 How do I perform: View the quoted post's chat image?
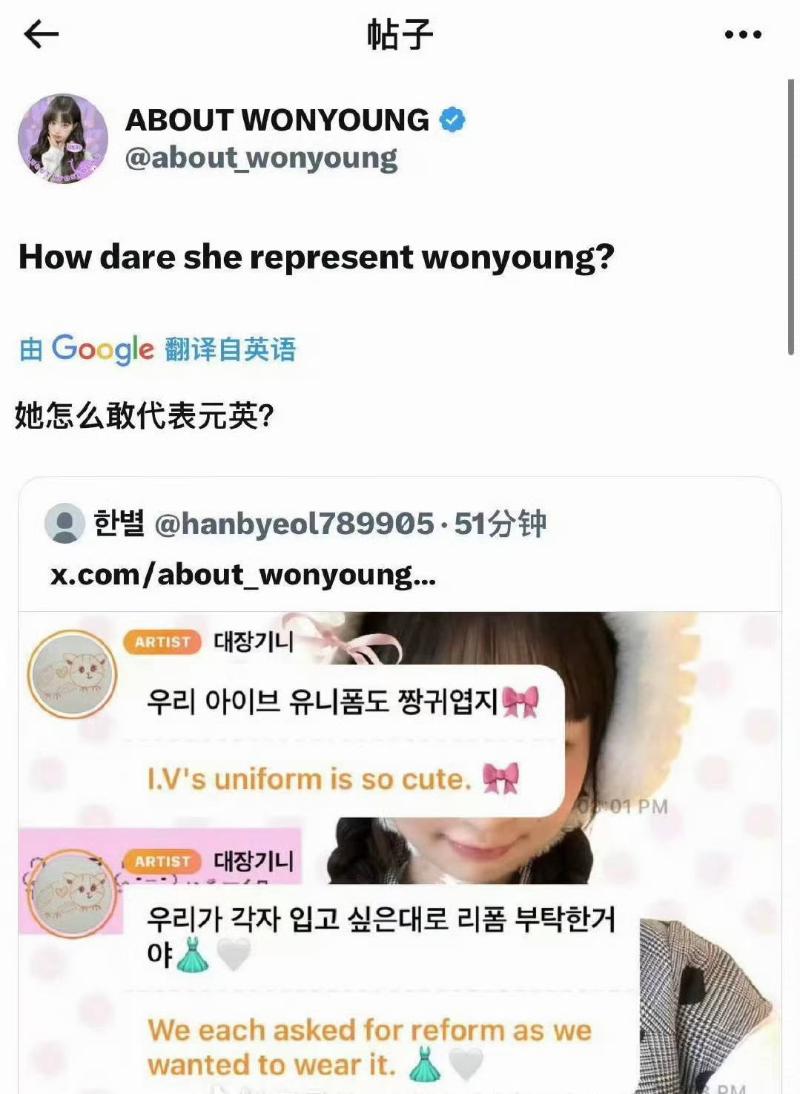tap(400, 850)
